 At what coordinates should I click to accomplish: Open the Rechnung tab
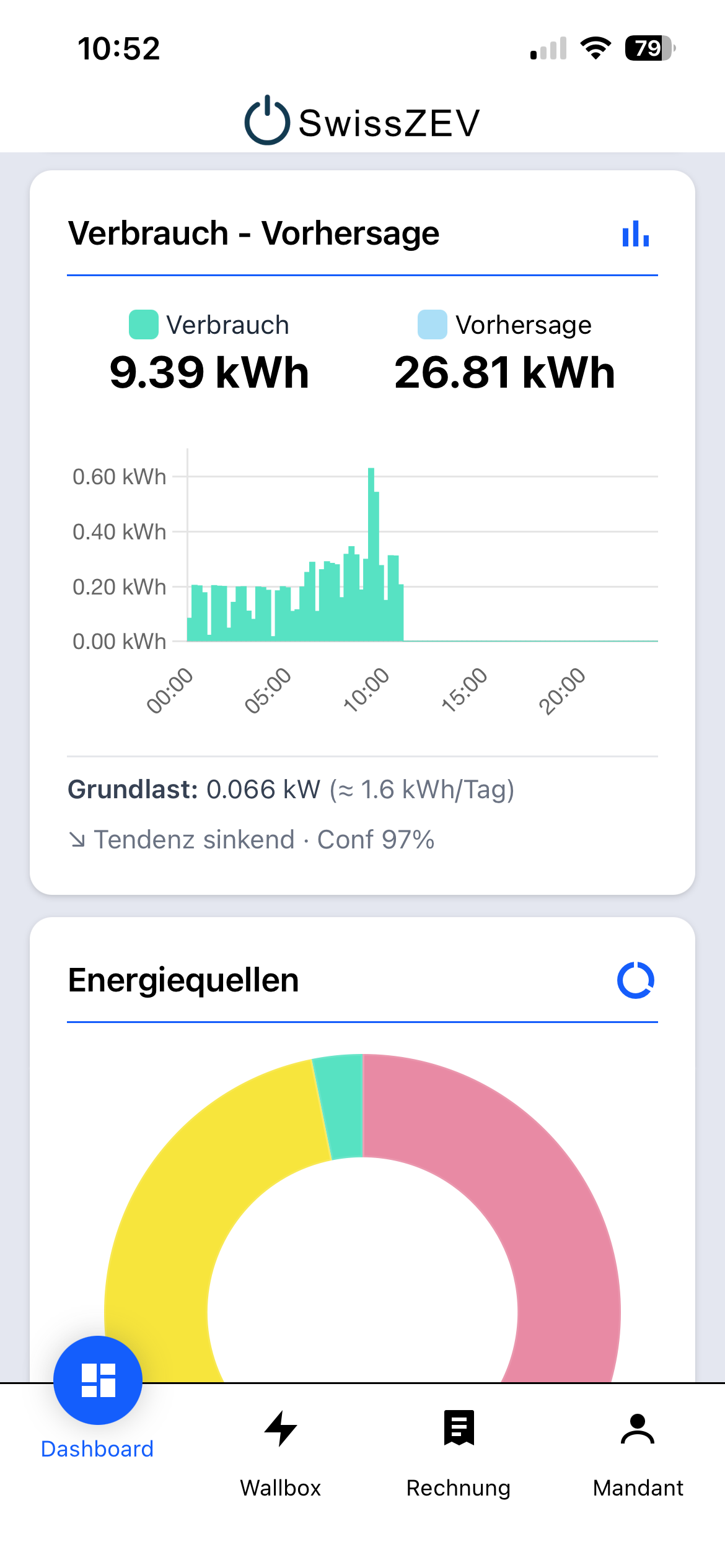[459, 1450]
